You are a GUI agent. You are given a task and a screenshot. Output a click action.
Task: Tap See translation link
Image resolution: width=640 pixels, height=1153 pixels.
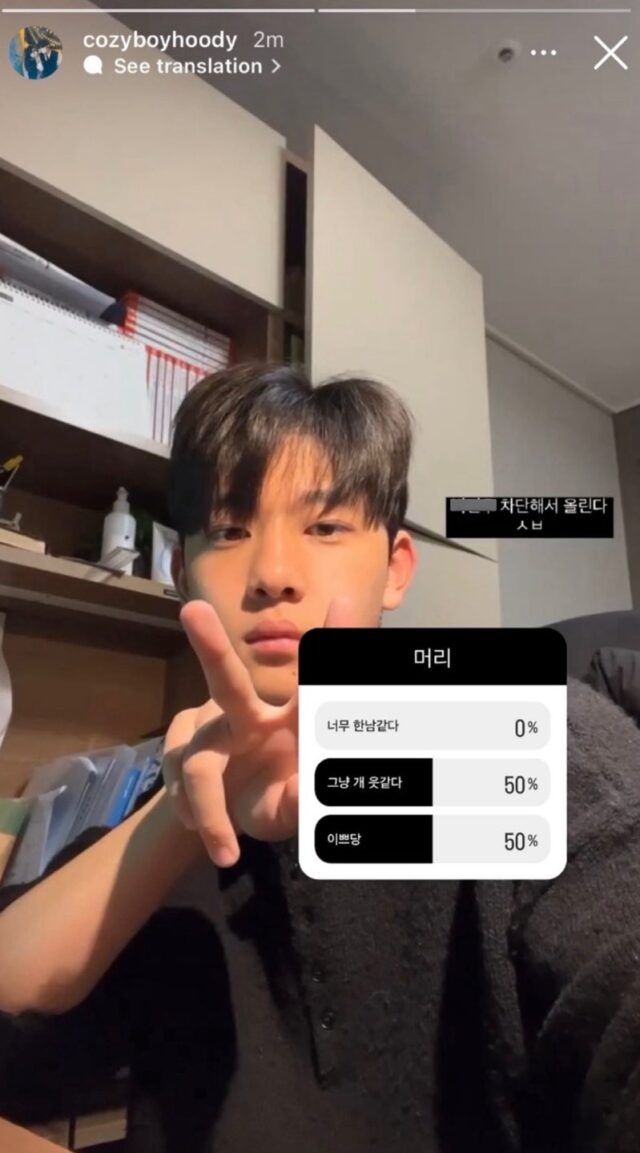[186, 66]
